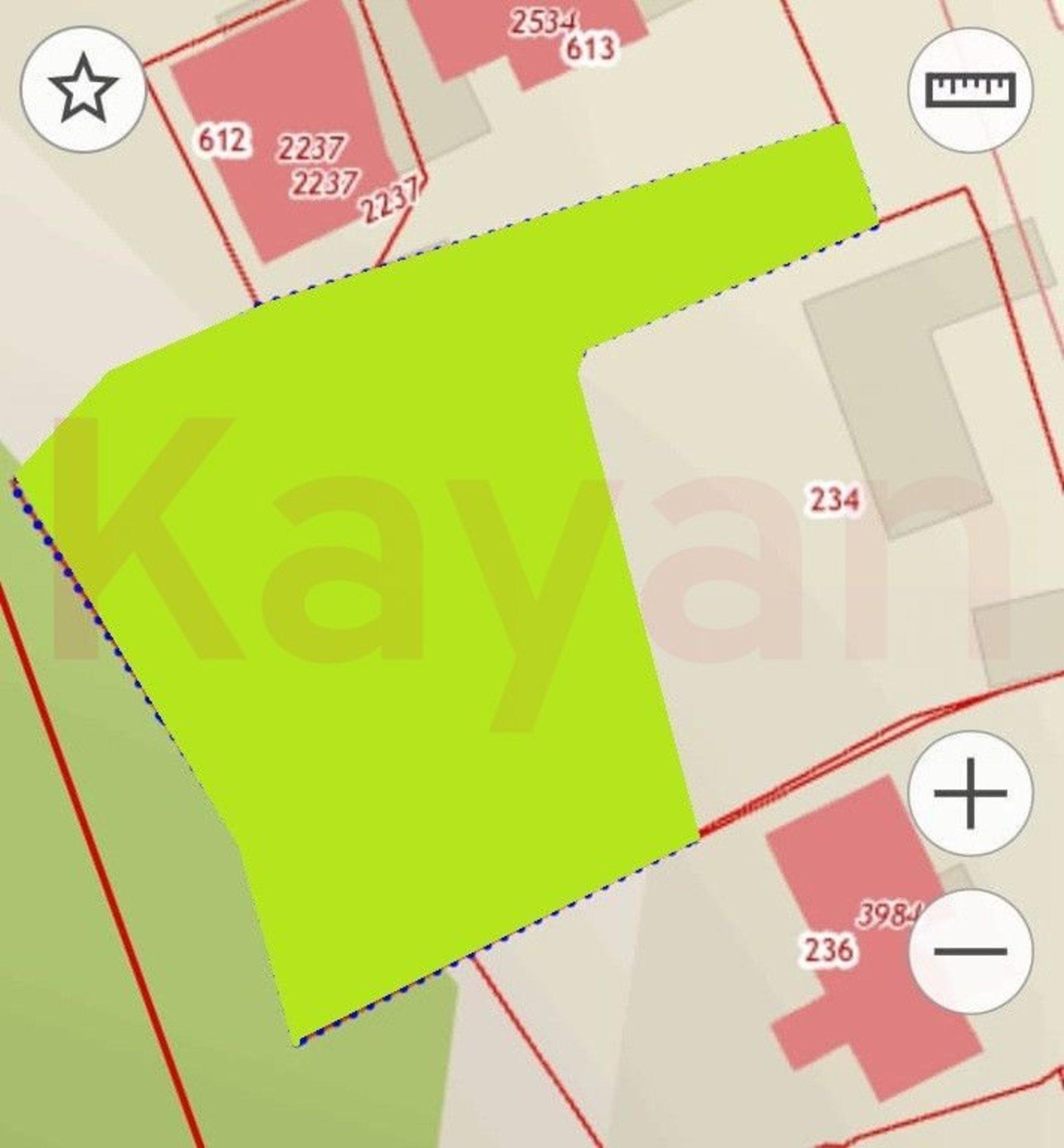Zoom out with the minus button

tap(970, 951)
